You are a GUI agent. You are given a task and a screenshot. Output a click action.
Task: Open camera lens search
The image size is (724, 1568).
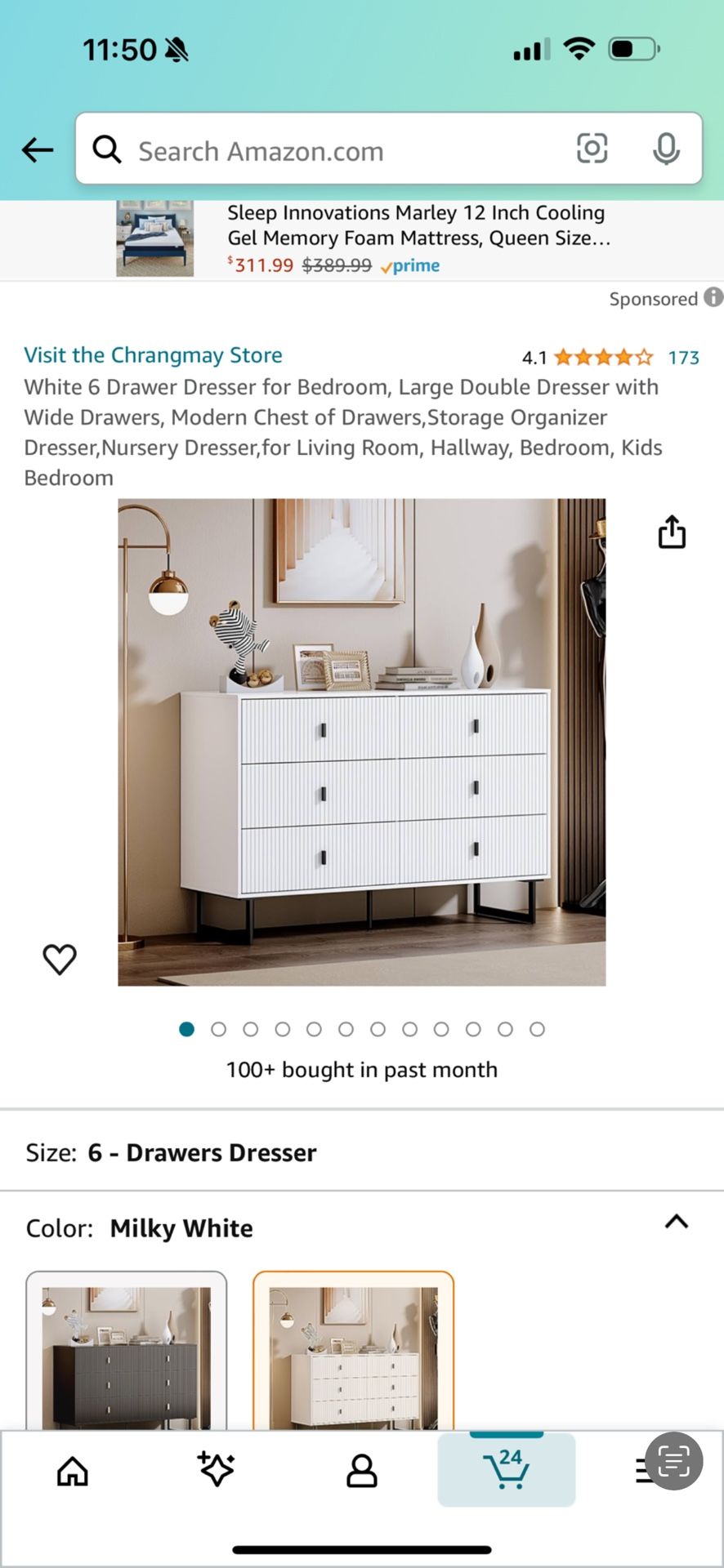[x=592, y=149]
